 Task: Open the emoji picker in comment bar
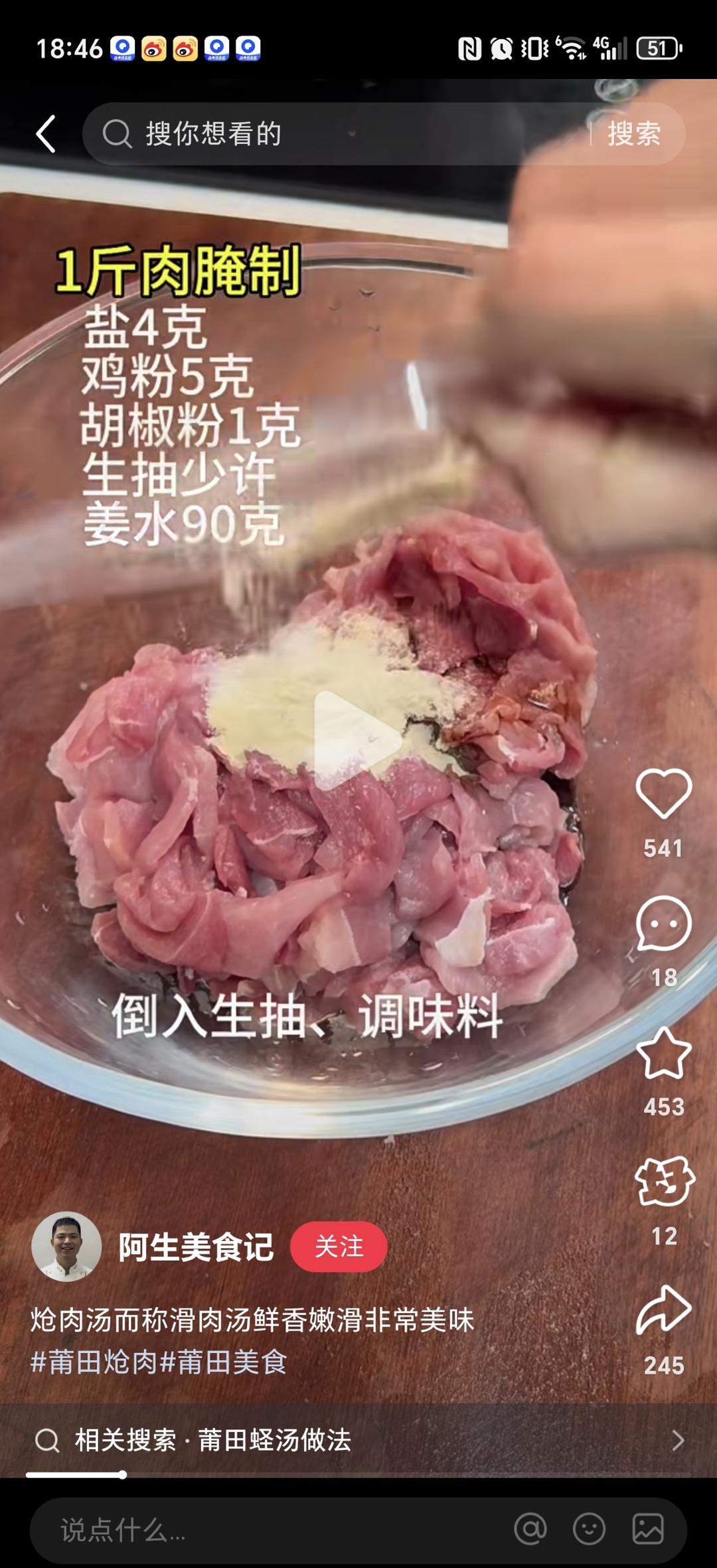pos(589,1530)
